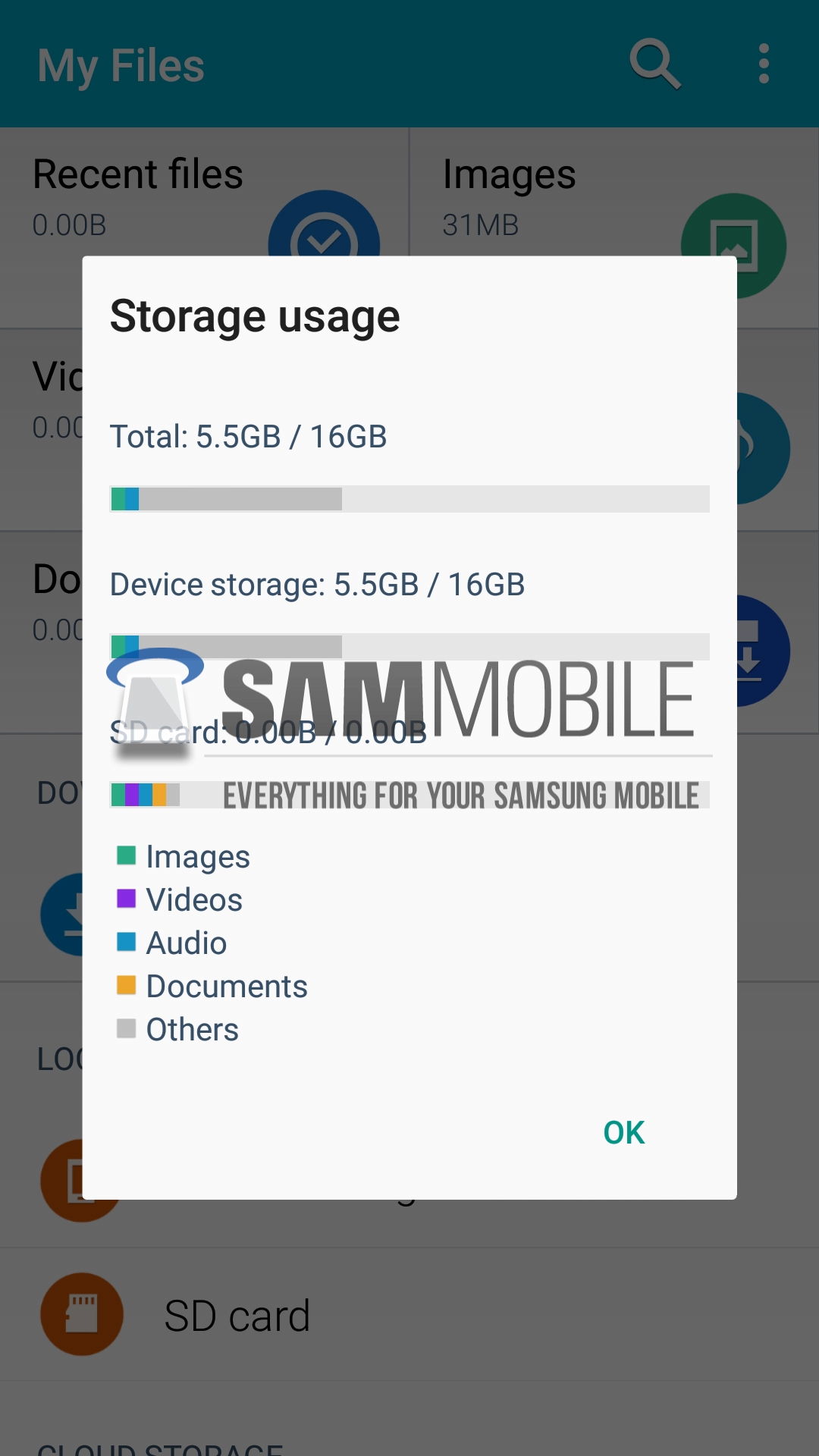Tap the search magnifier in My Files
Screen dimensions: 819x1456
(655, 64)
